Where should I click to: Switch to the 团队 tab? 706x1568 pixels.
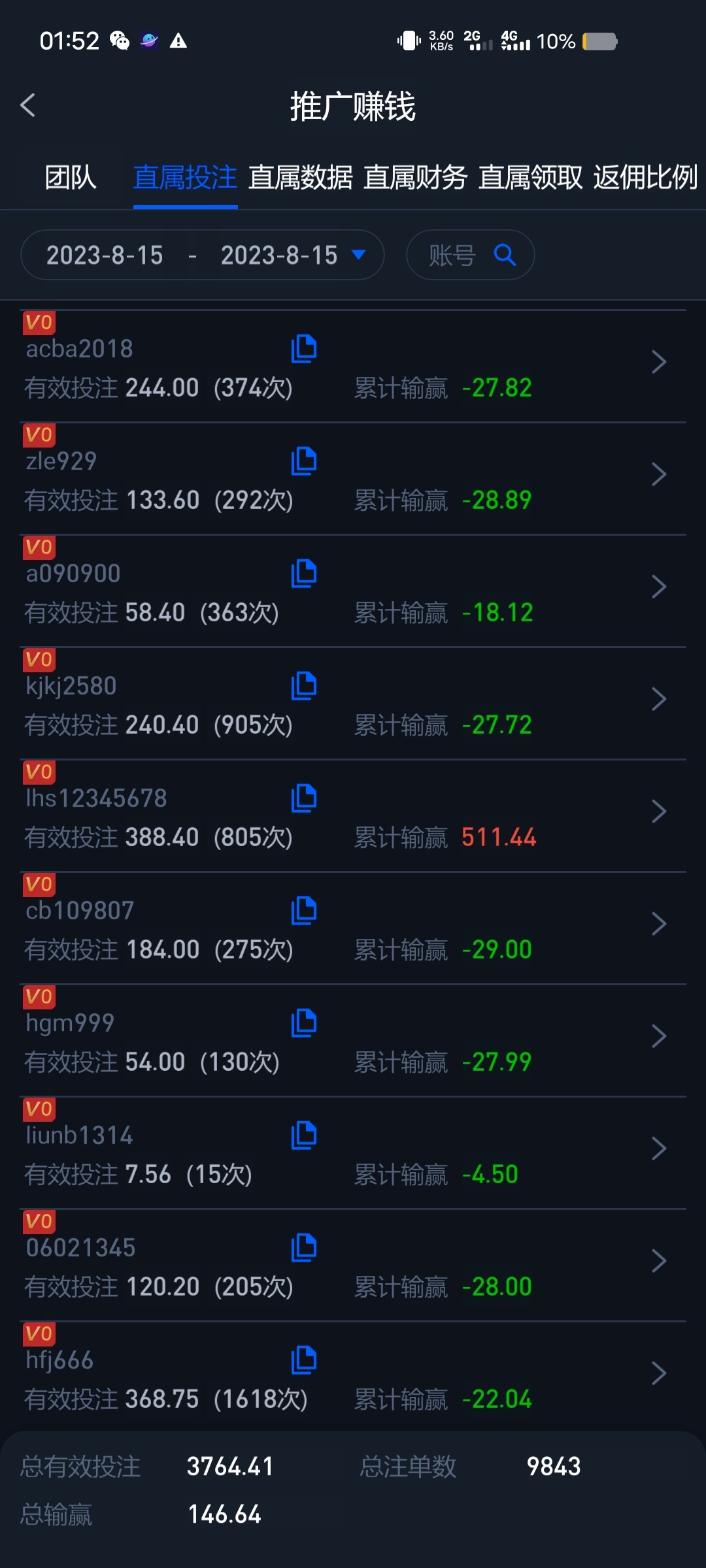coord(71,178)
